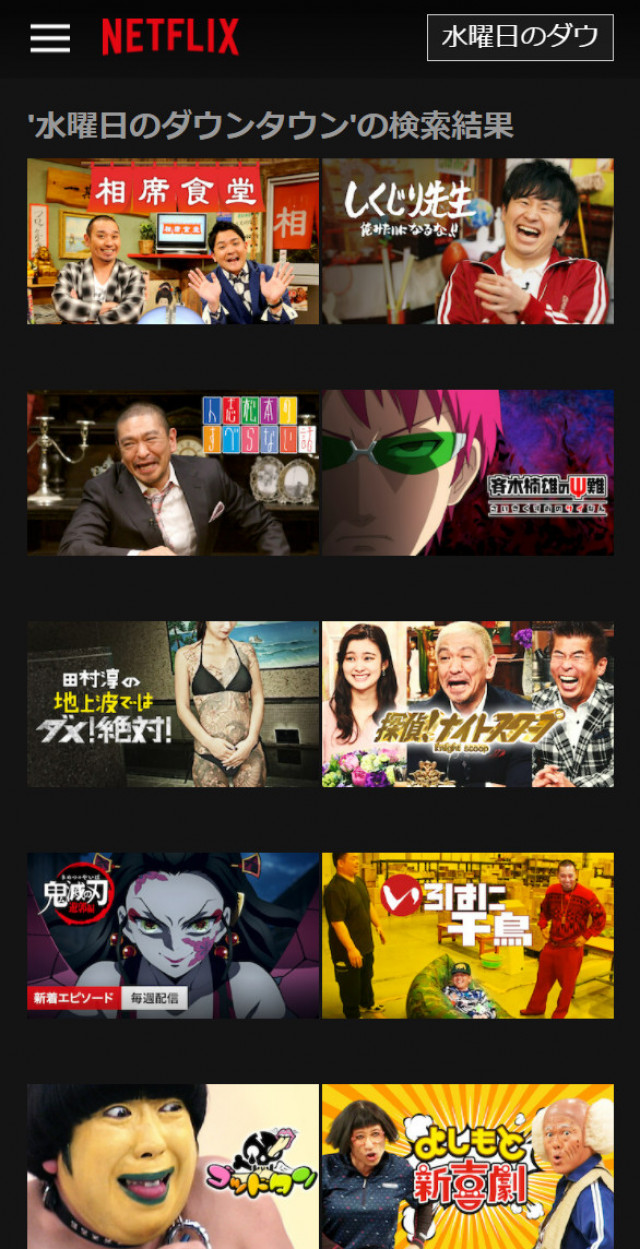View the よしもと新喜劇 title
Screen dimensions: 640x1249
467,1166
